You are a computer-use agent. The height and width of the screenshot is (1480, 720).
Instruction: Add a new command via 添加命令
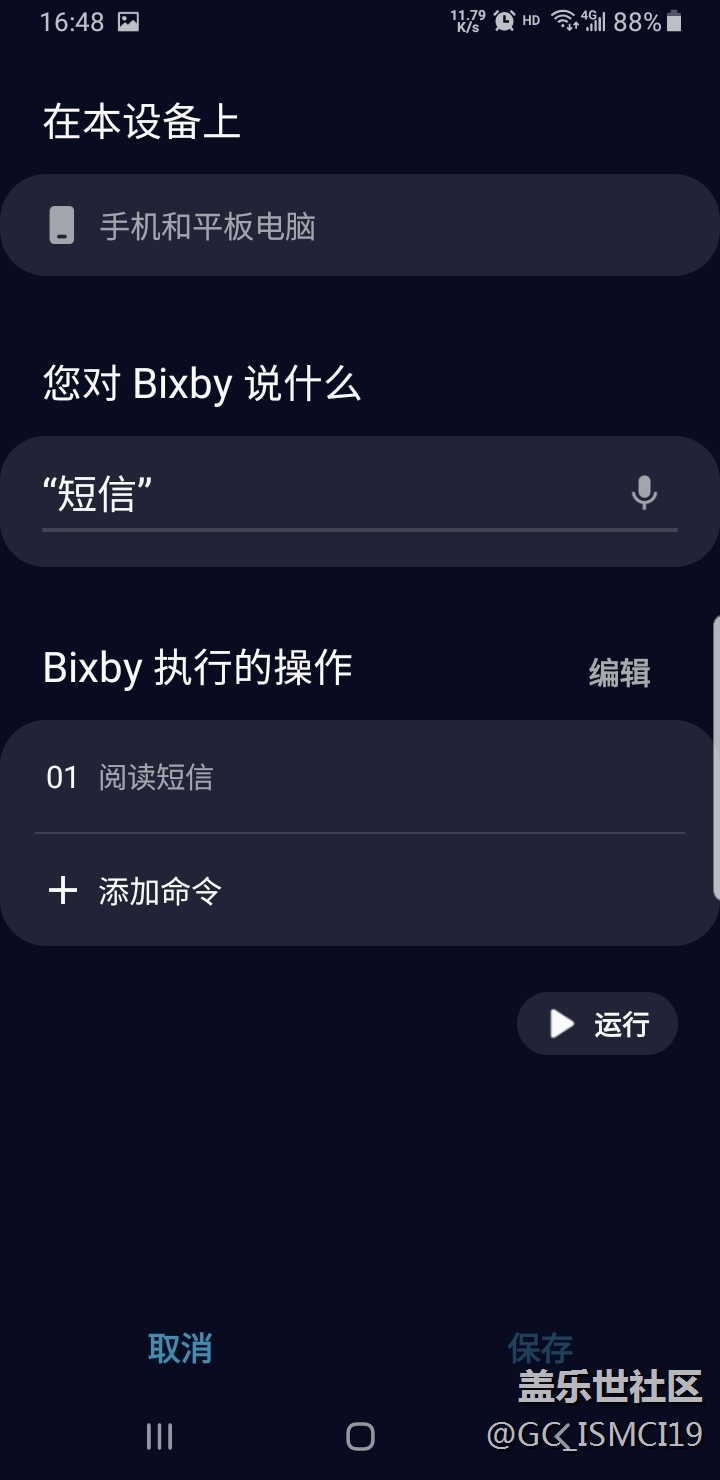(160, 890)
